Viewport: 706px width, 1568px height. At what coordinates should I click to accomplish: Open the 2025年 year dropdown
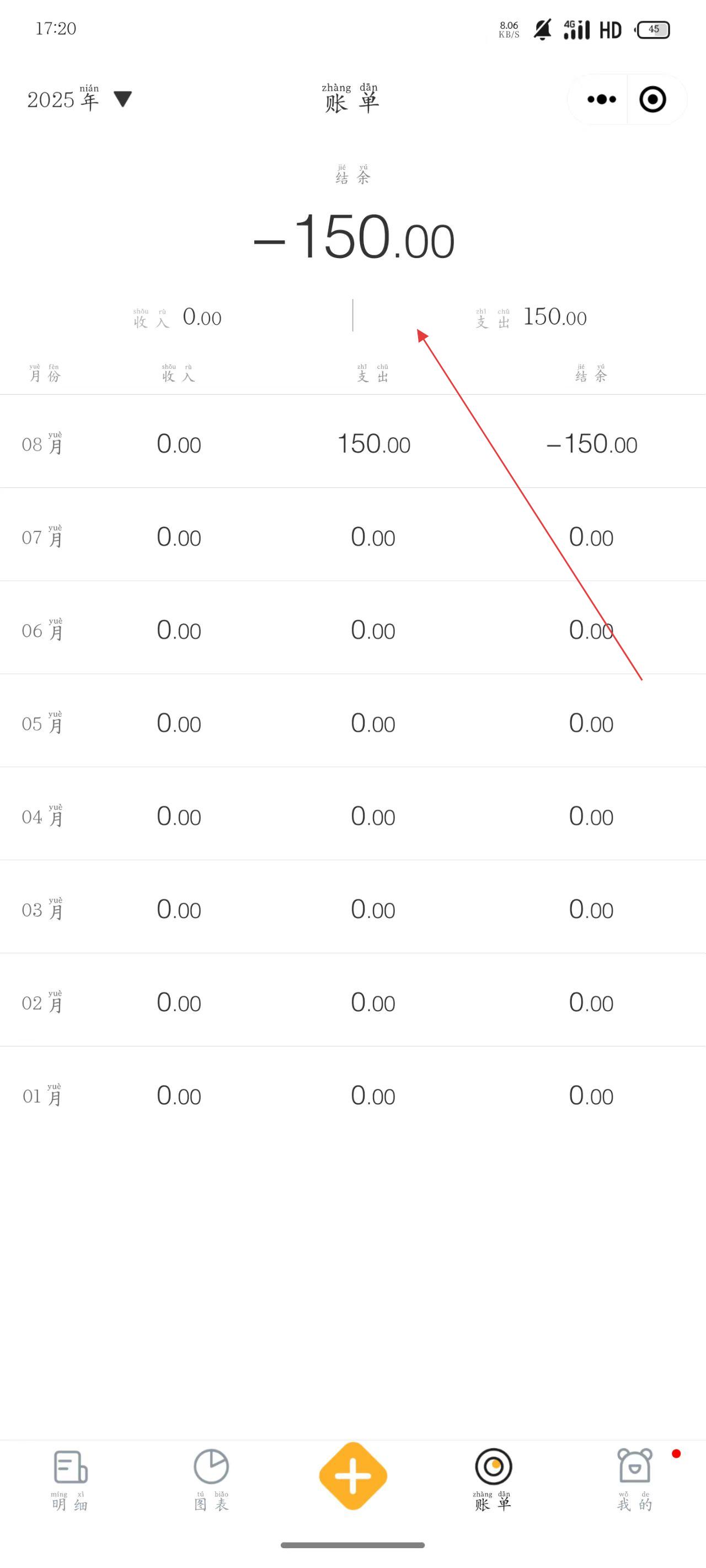click(79, 99)
